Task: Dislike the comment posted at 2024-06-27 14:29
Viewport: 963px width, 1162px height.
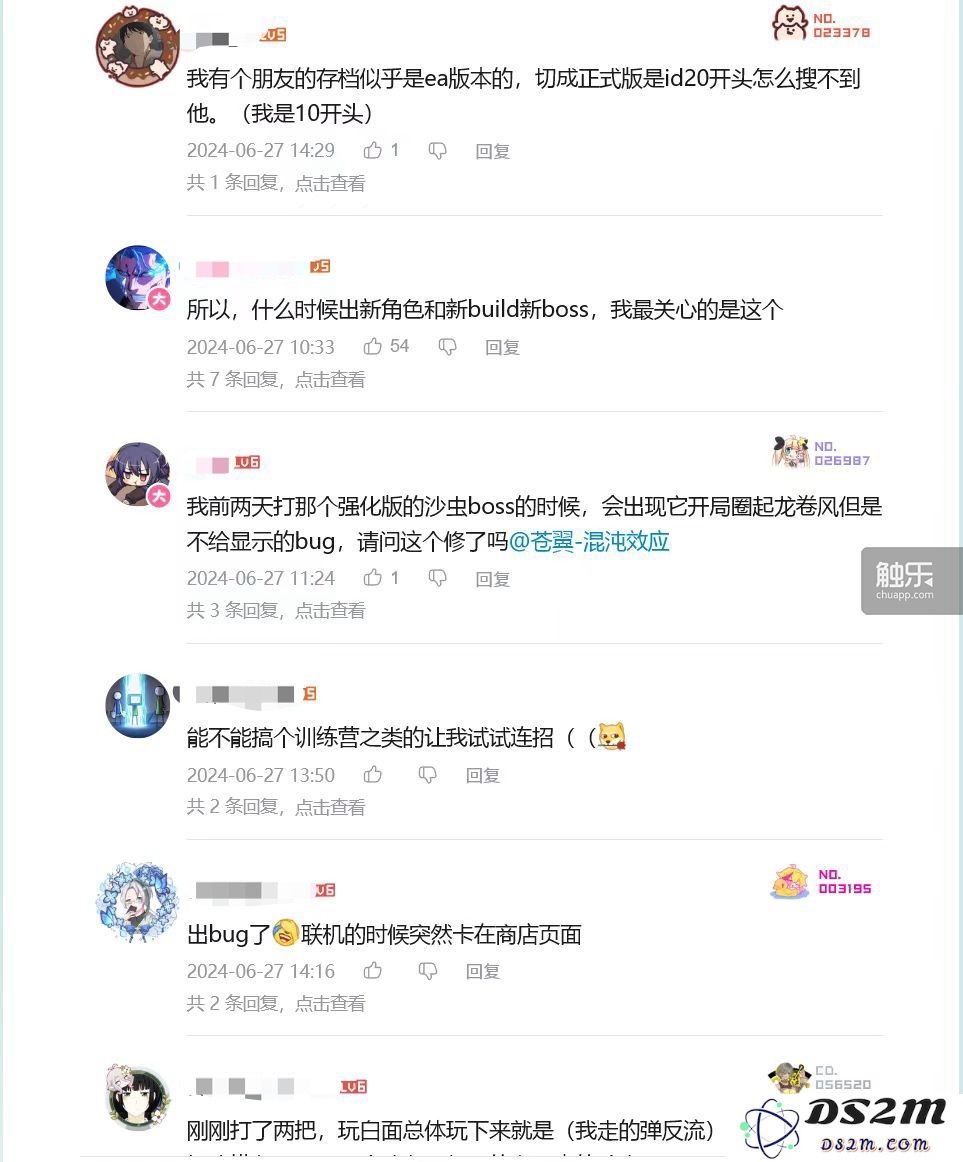Action: (x=437, y=151)
